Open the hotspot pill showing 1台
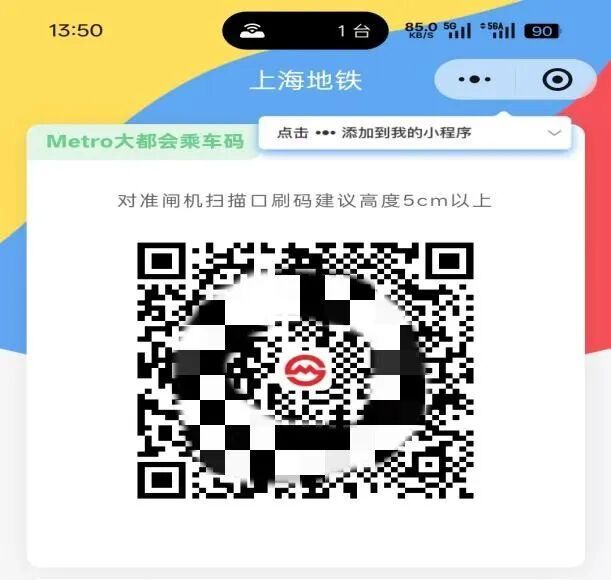Image resolution: width=611 pixels, height=580 pixels. 305,31
